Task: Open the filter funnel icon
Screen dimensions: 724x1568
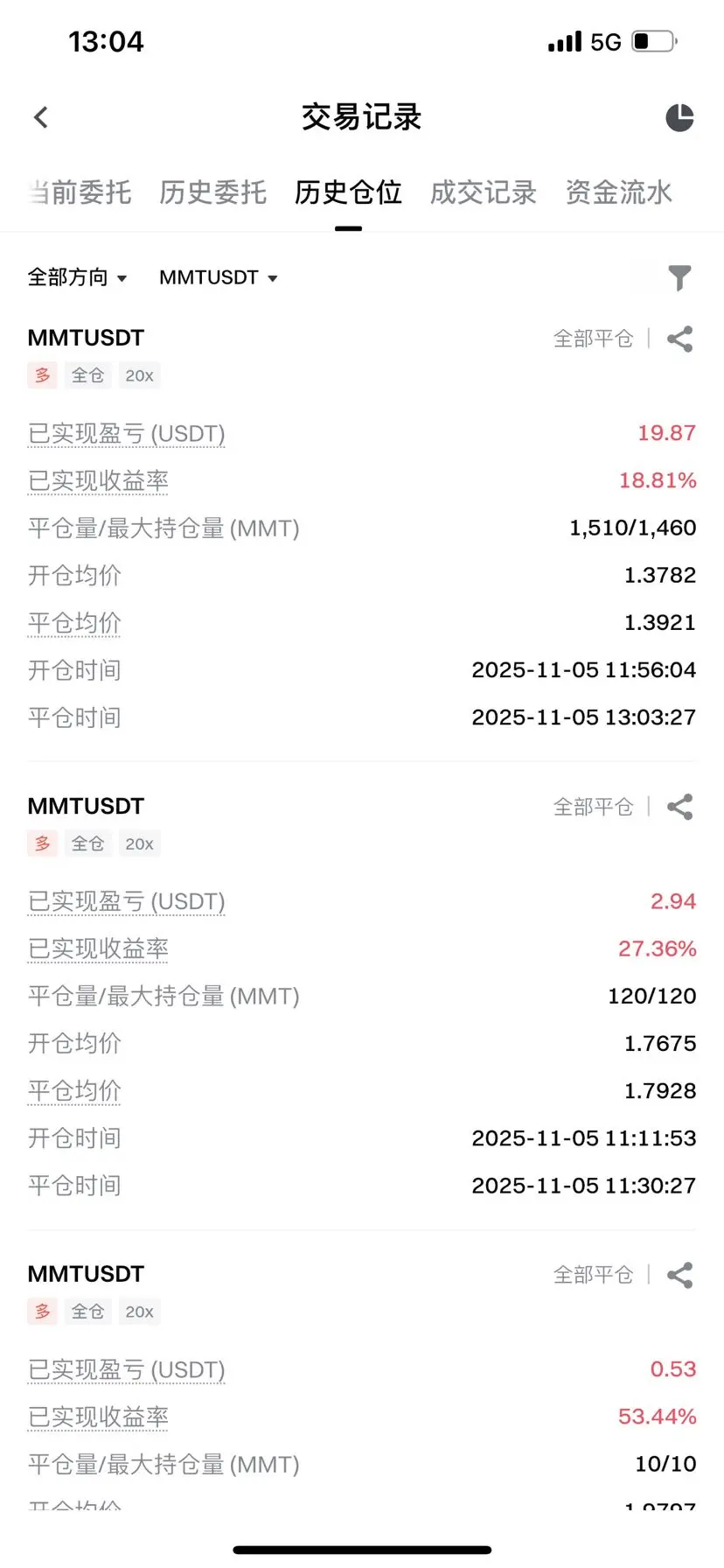Action: tap(679, 277)
